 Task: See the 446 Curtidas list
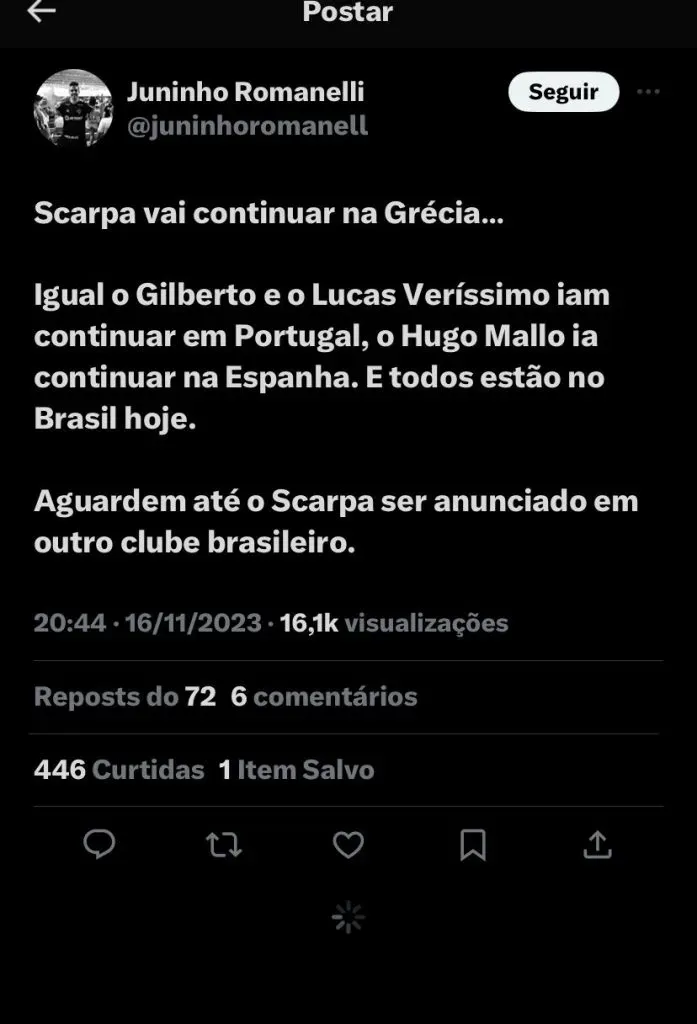(x=118, y=770)
